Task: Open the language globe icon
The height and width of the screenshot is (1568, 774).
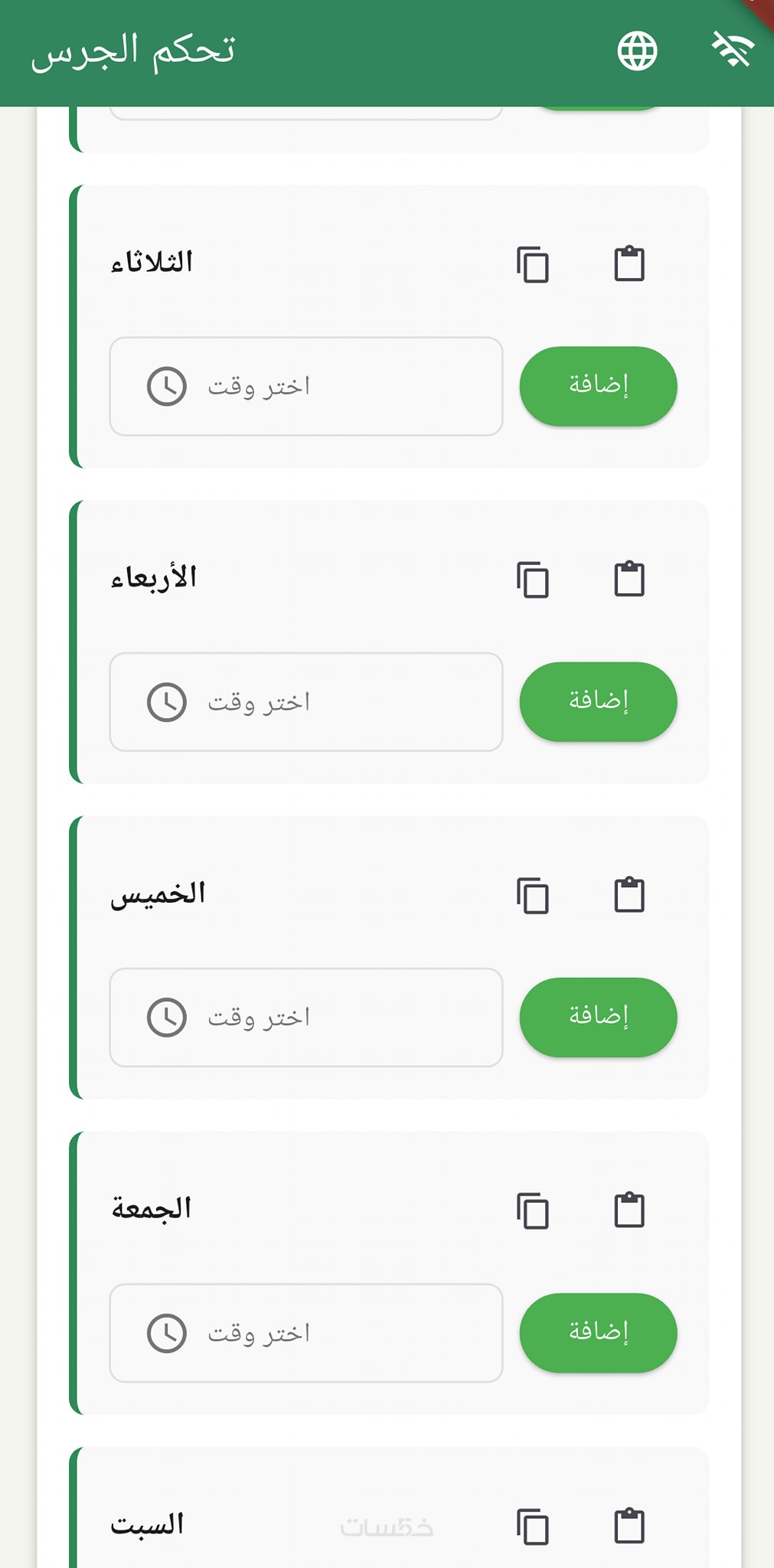Action: pyautogui.click(x=637, y=51)
